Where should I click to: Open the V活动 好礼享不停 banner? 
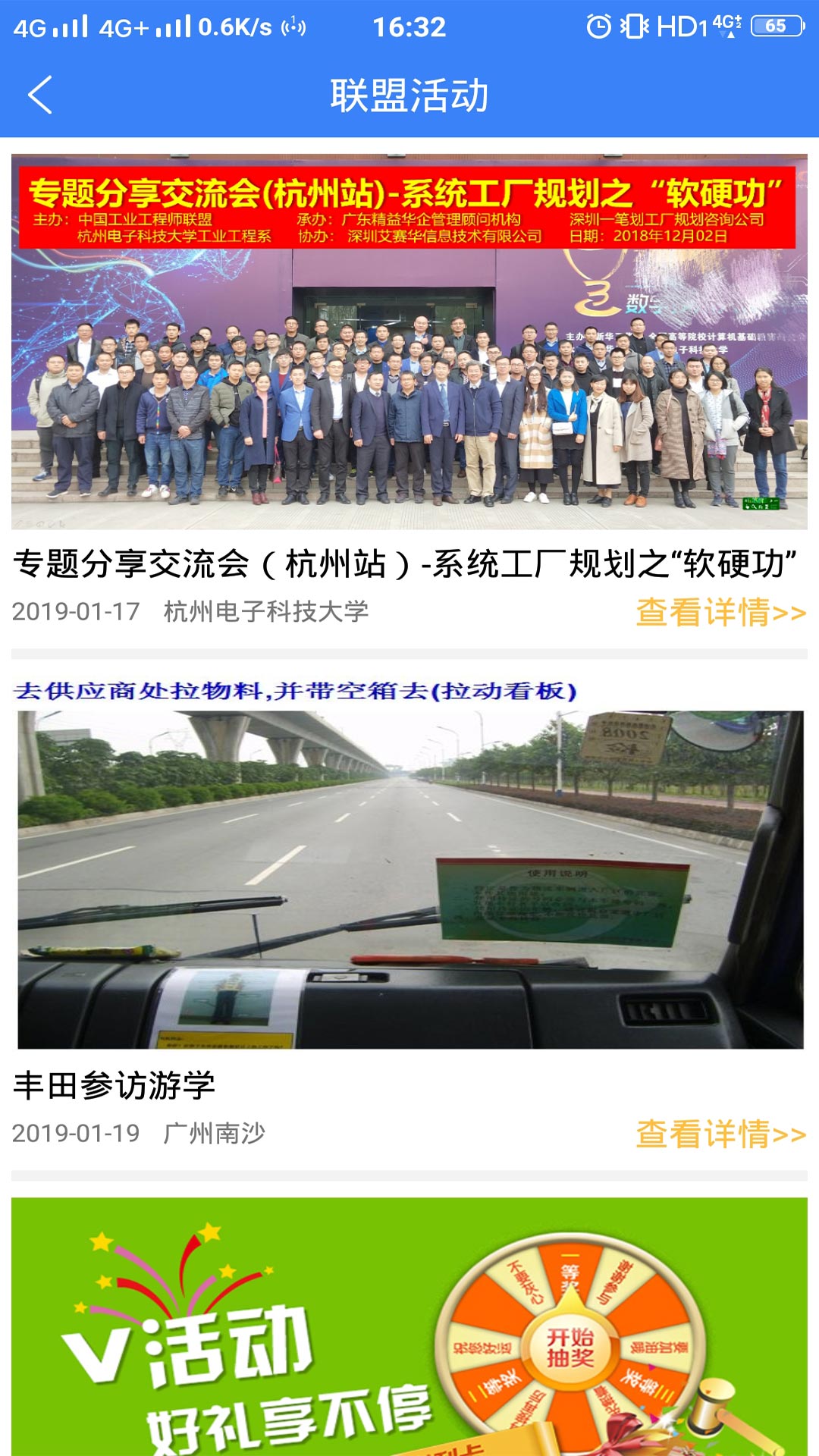pos(409,1327)
